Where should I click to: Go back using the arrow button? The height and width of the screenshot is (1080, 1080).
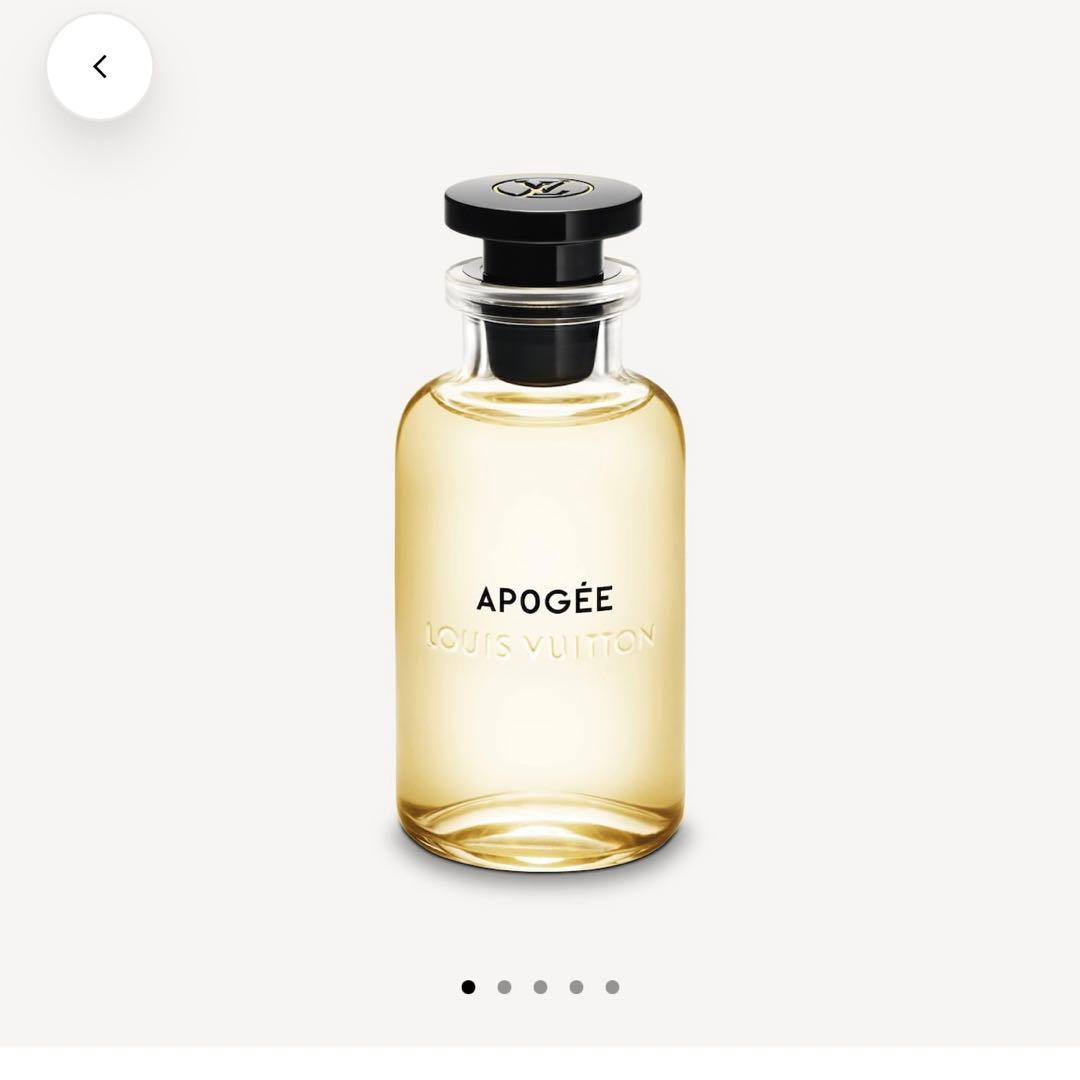[99, 67]
